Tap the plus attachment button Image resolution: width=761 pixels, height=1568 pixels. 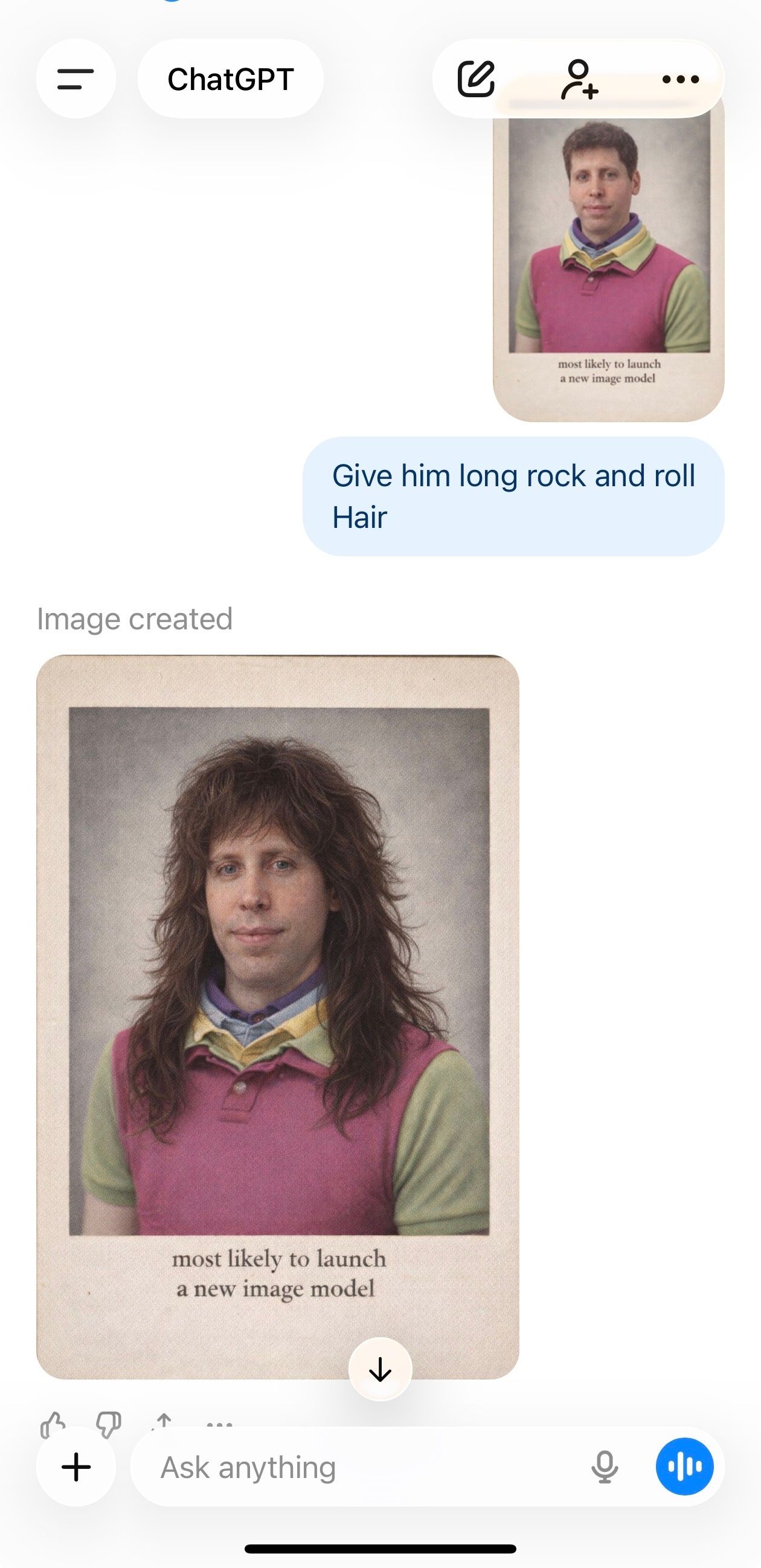[76, 1467]
